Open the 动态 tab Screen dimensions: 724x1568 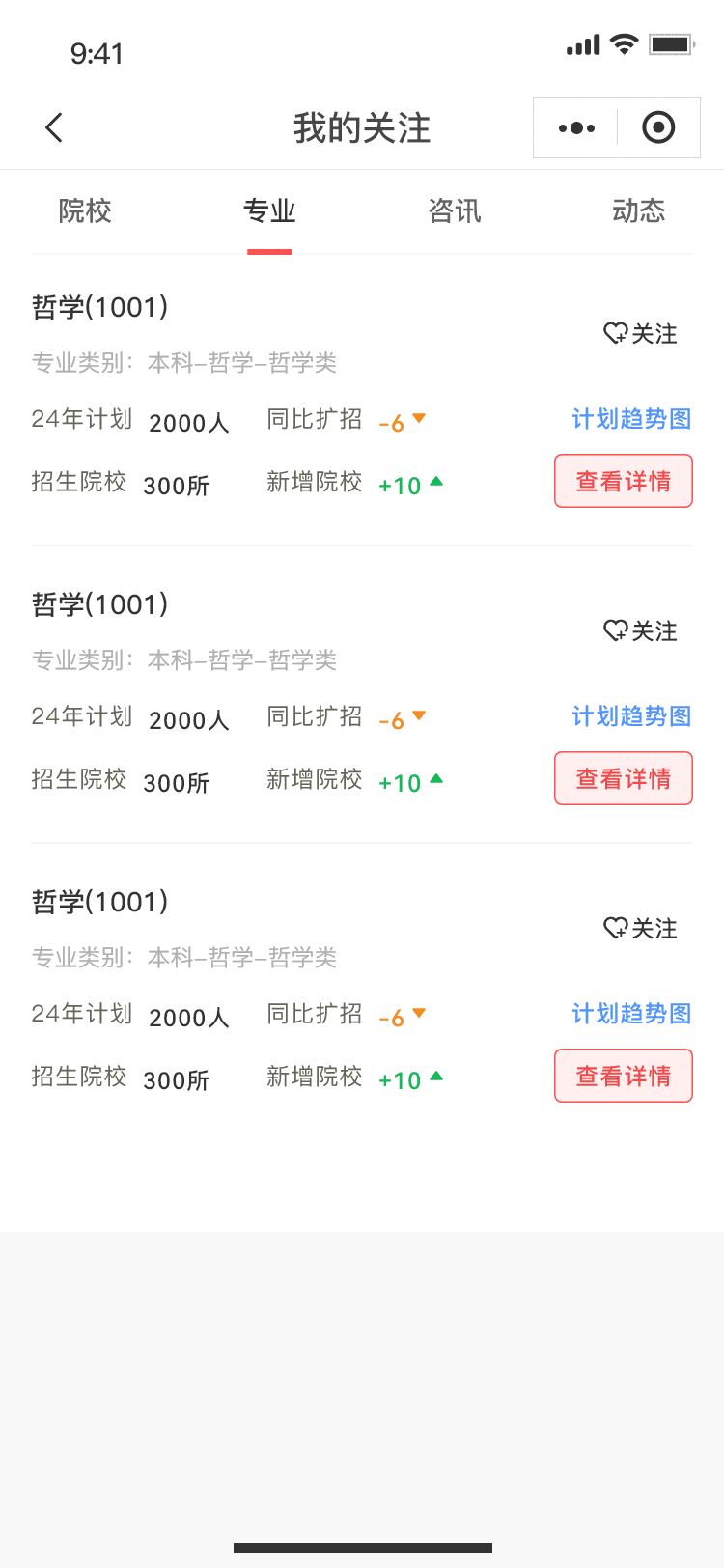pos(638,211)
